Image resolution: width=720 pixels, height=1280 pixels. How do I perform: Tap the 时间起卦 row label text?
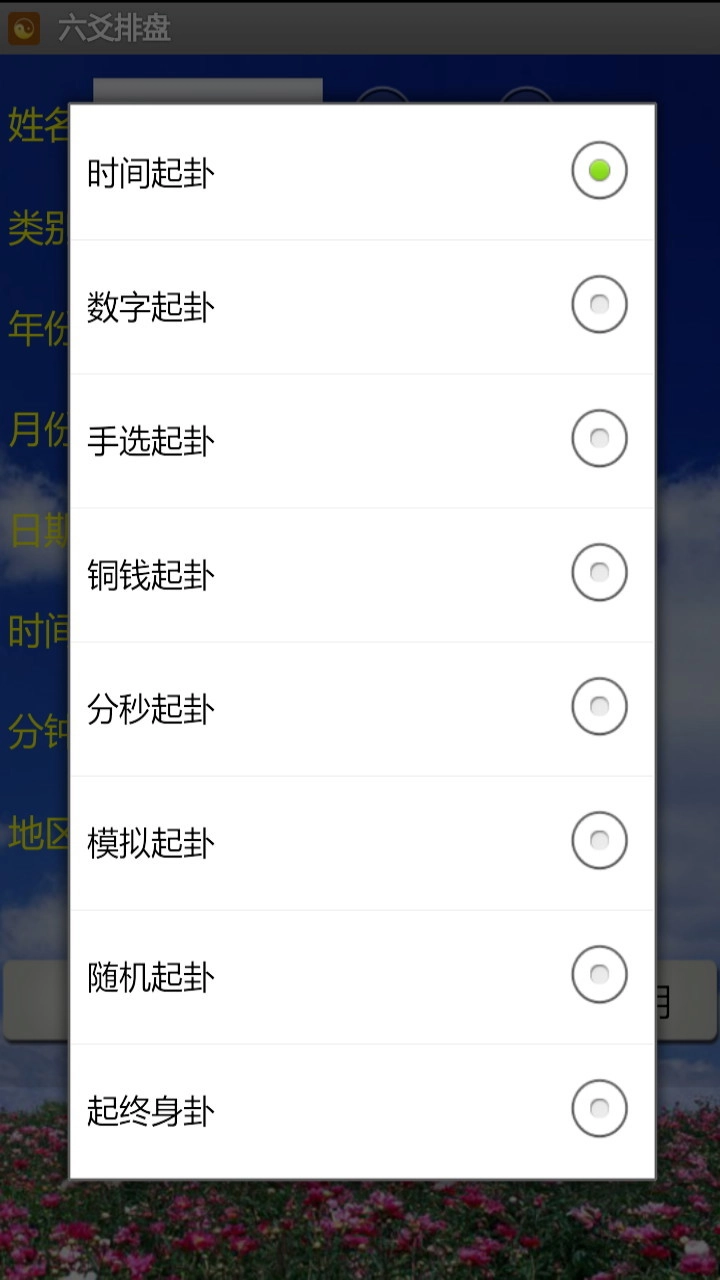(148, 171)
